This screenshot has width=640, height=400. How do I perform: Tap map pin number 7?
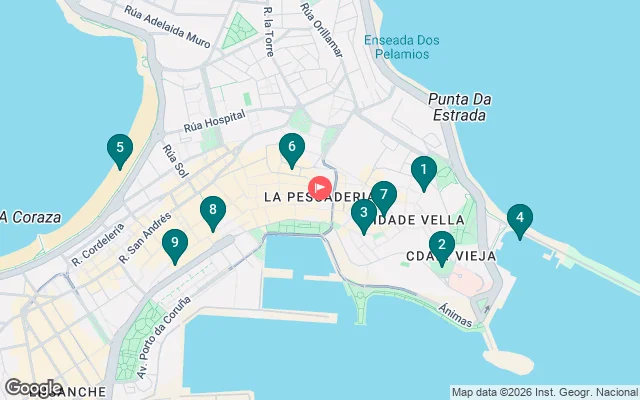[383, 194]
